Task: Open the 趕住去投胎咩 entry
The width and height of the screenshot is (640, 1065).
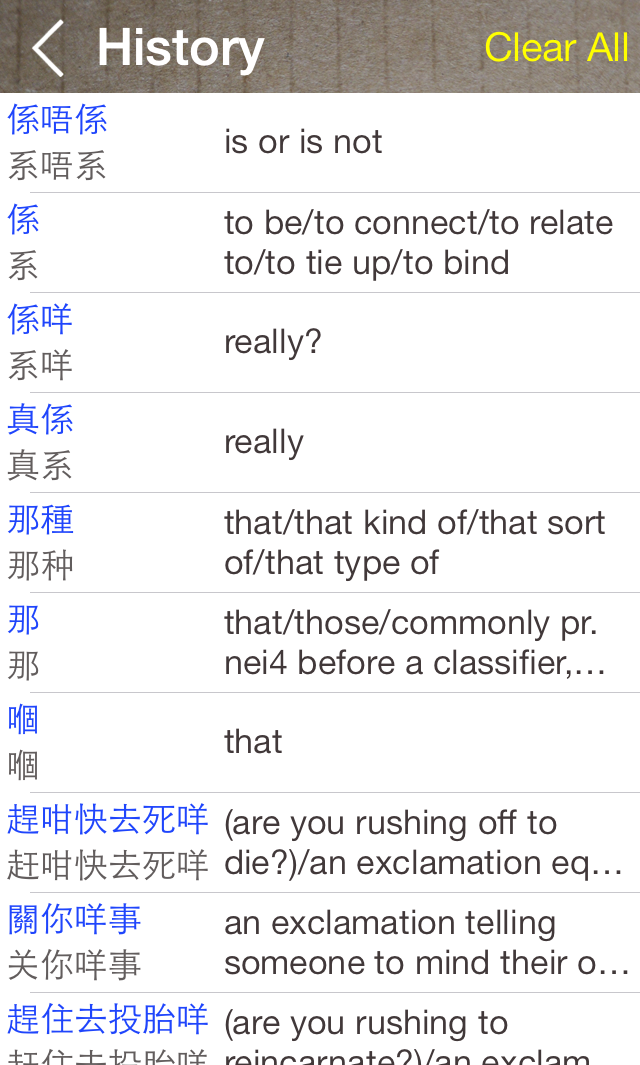Action: coord(320,1032)
